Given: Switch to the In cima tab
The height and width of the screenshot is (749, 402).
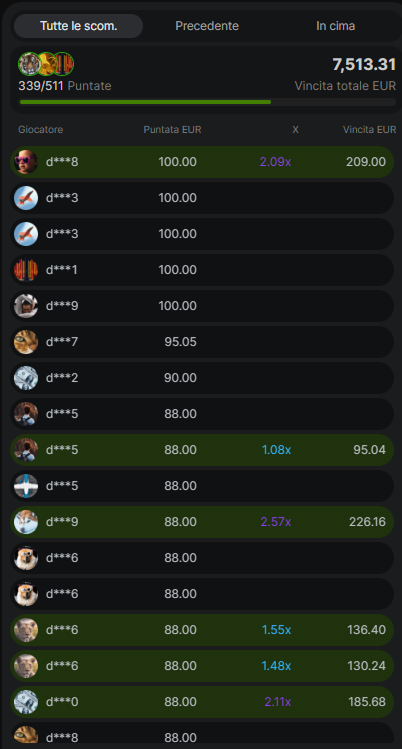Looking at the screenshot, I should click(x=336, y=26).
